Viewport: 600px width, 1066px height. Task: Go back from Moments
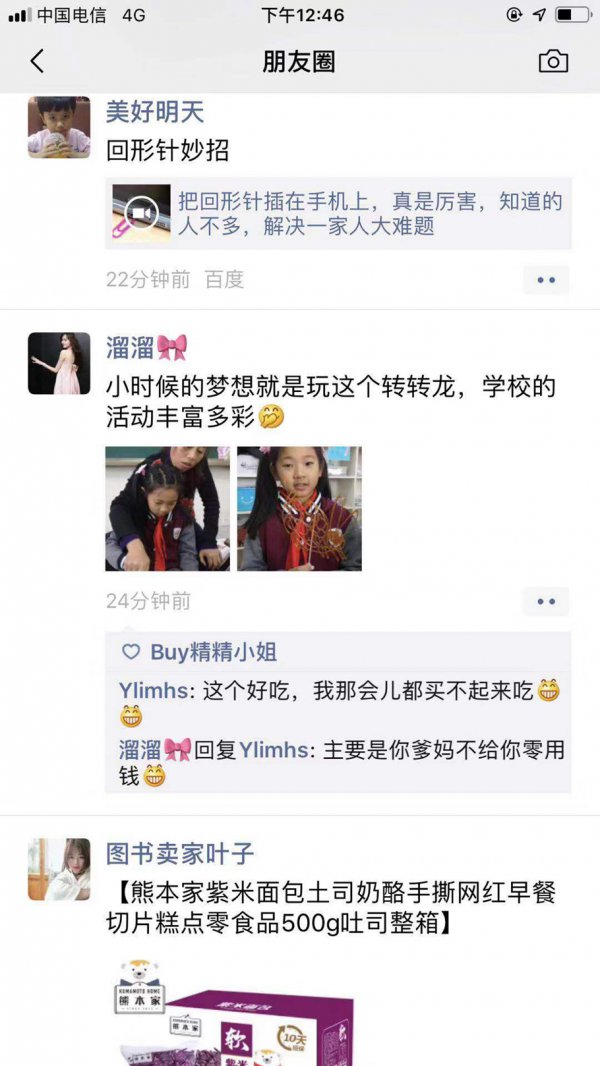tap(37, 61)
